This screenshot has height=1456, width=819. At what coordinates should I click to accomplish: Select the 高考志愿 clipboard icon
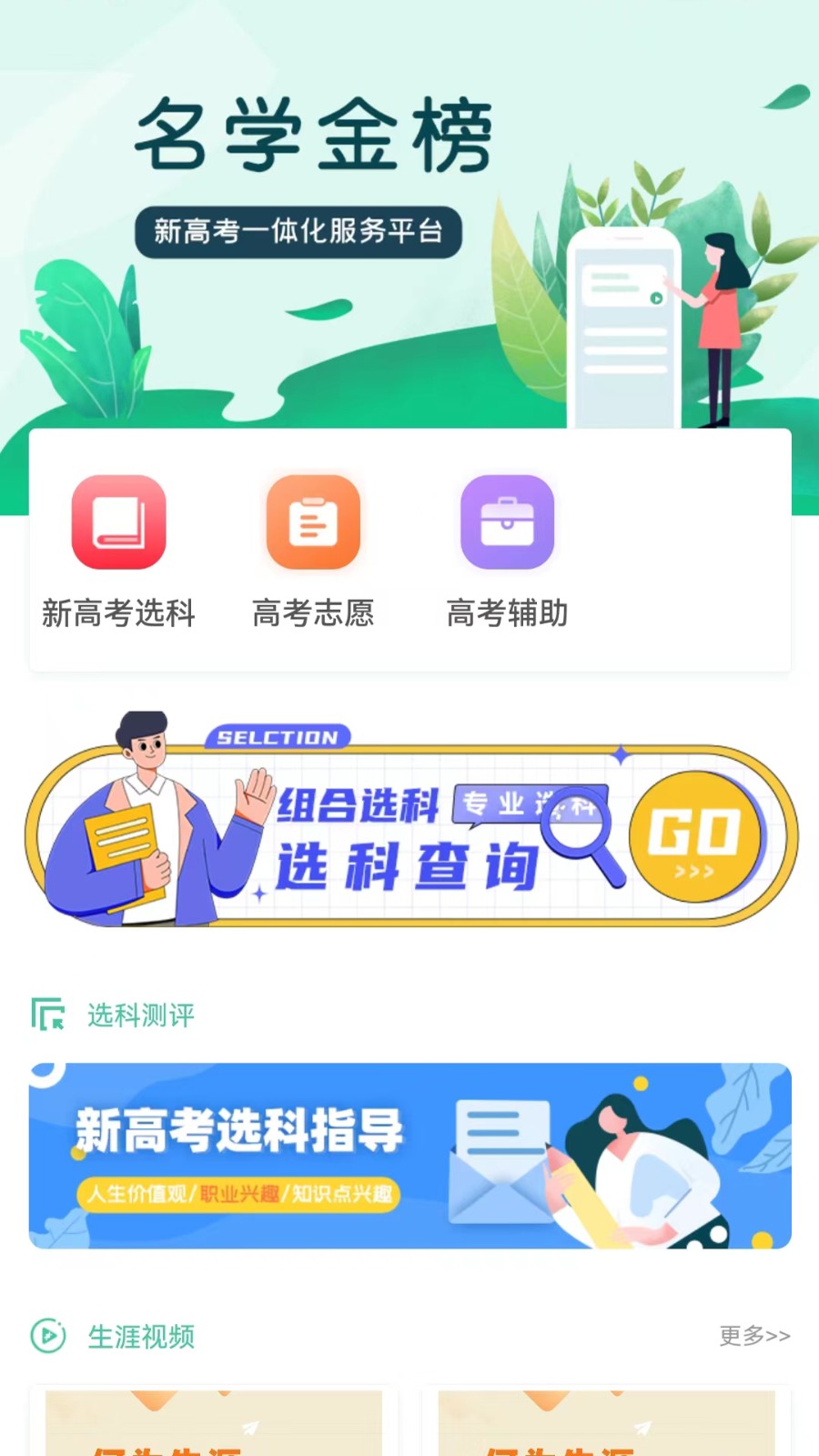pos(313,522)
